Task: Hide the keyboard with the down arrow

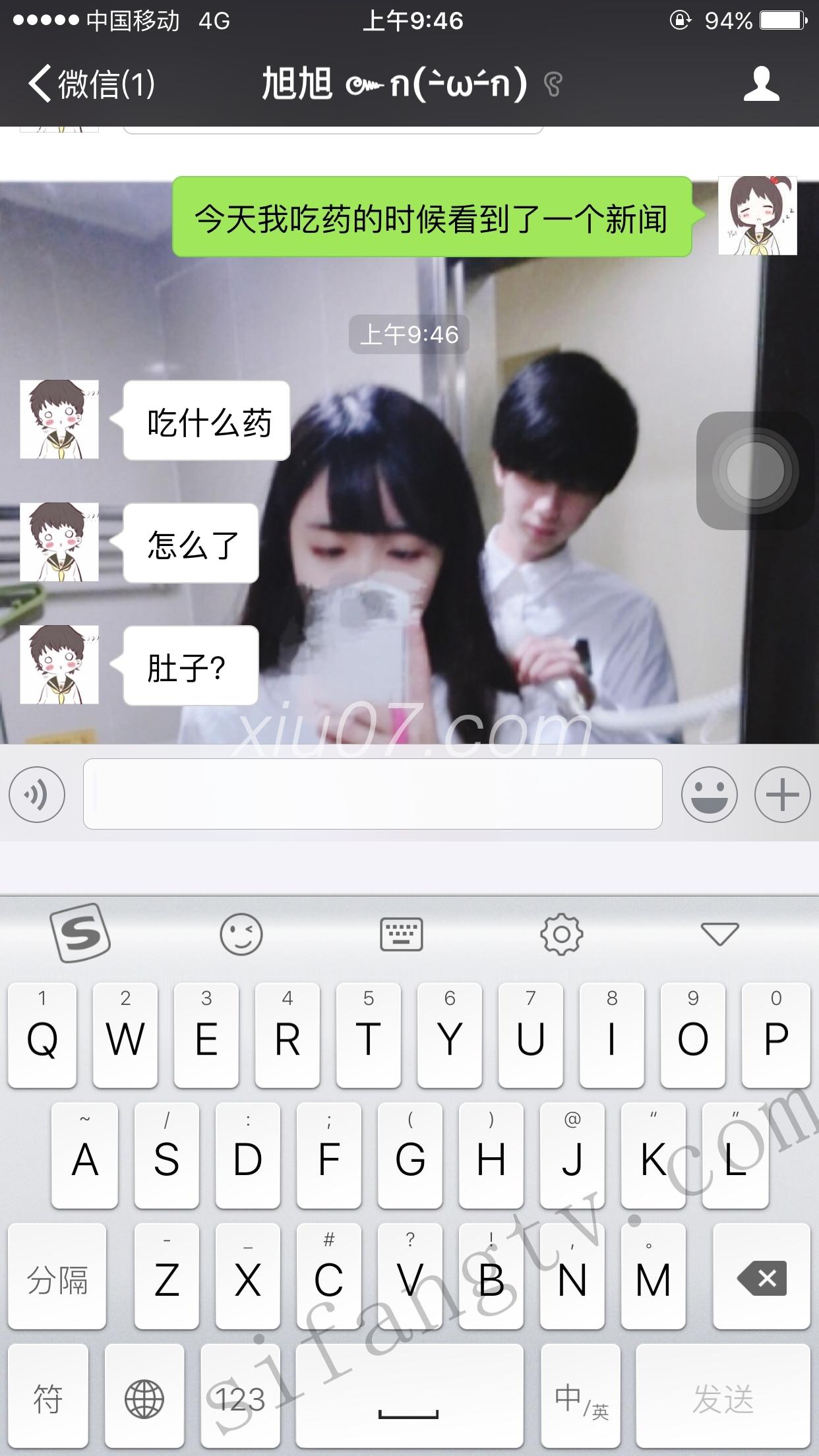Action: coord(719,934)
